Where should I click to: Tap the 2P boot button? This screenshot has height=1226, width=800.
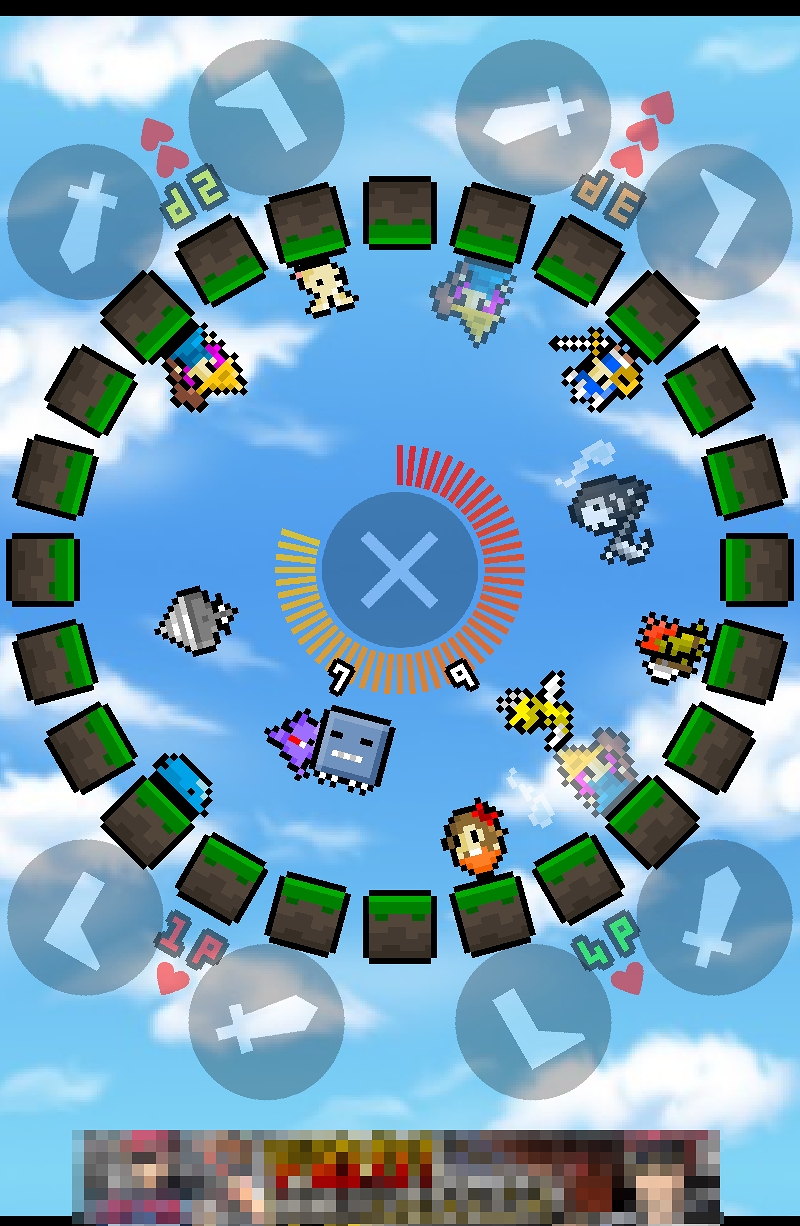click(x=266, y=117)
